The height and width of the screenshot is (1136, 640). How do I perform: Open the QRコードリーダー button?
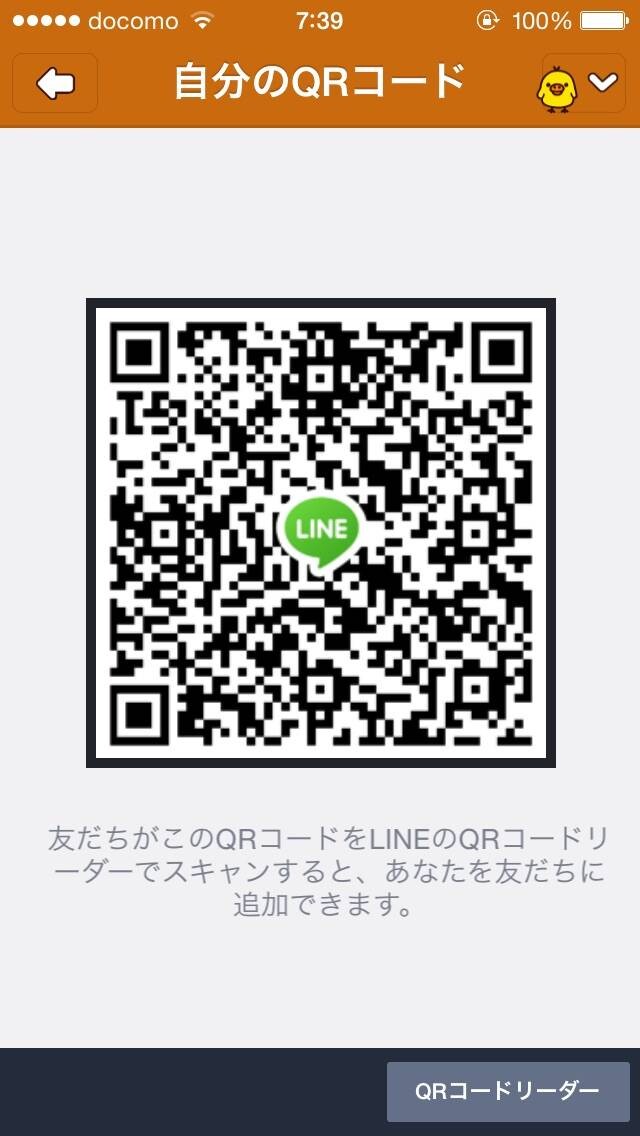tap(508, 1091)
